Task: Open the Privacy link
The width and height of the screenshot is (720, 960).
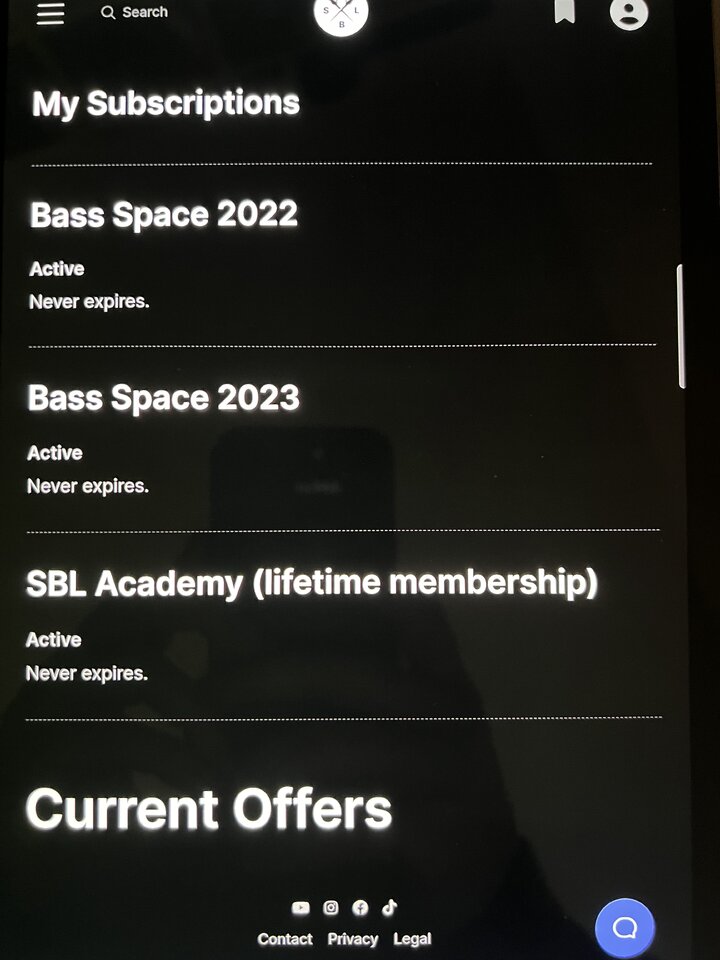Action: click(353, 939)
